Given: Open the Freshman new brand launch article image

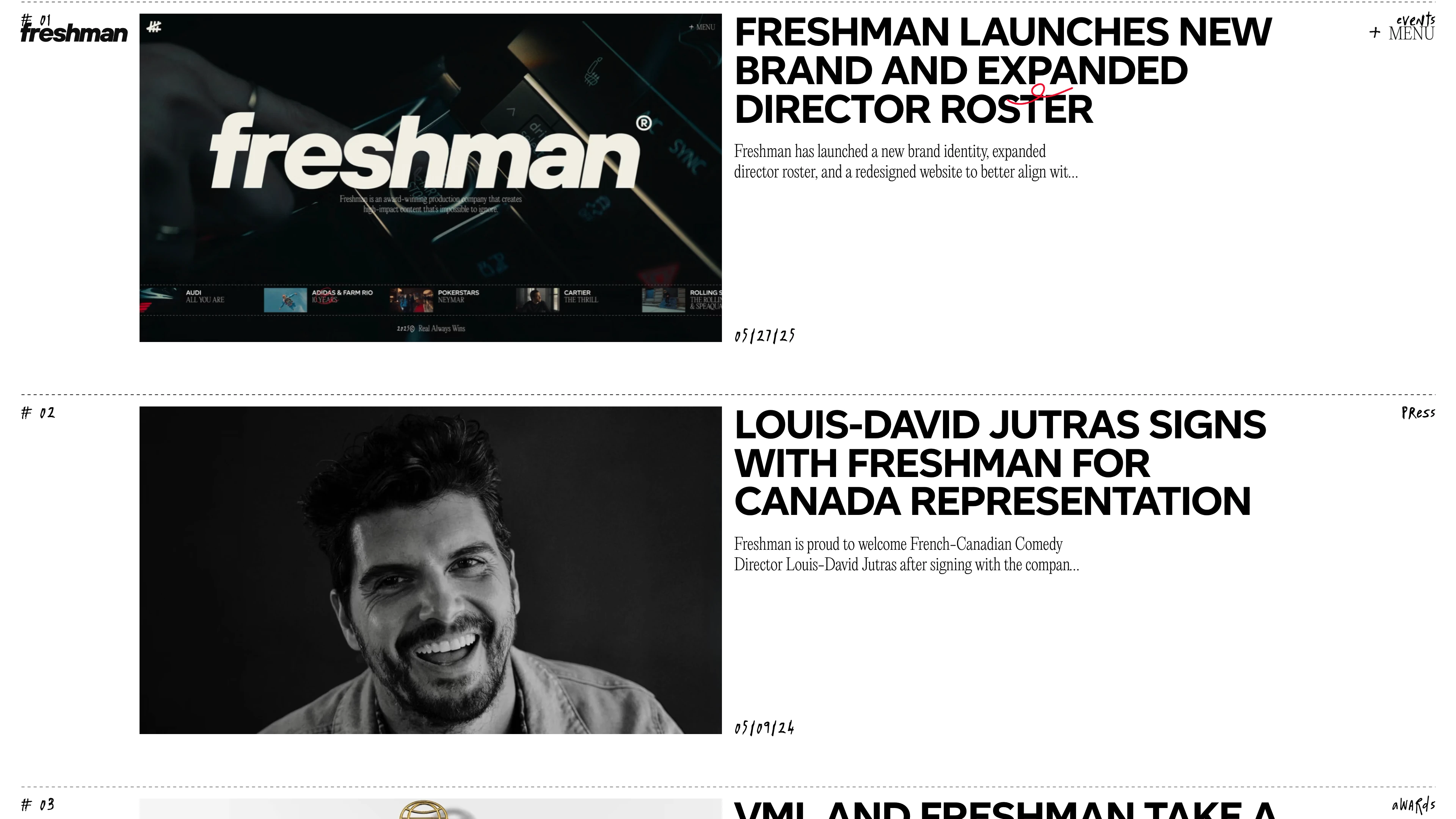Looking at the screenshot, I should [x=430, y=177].
